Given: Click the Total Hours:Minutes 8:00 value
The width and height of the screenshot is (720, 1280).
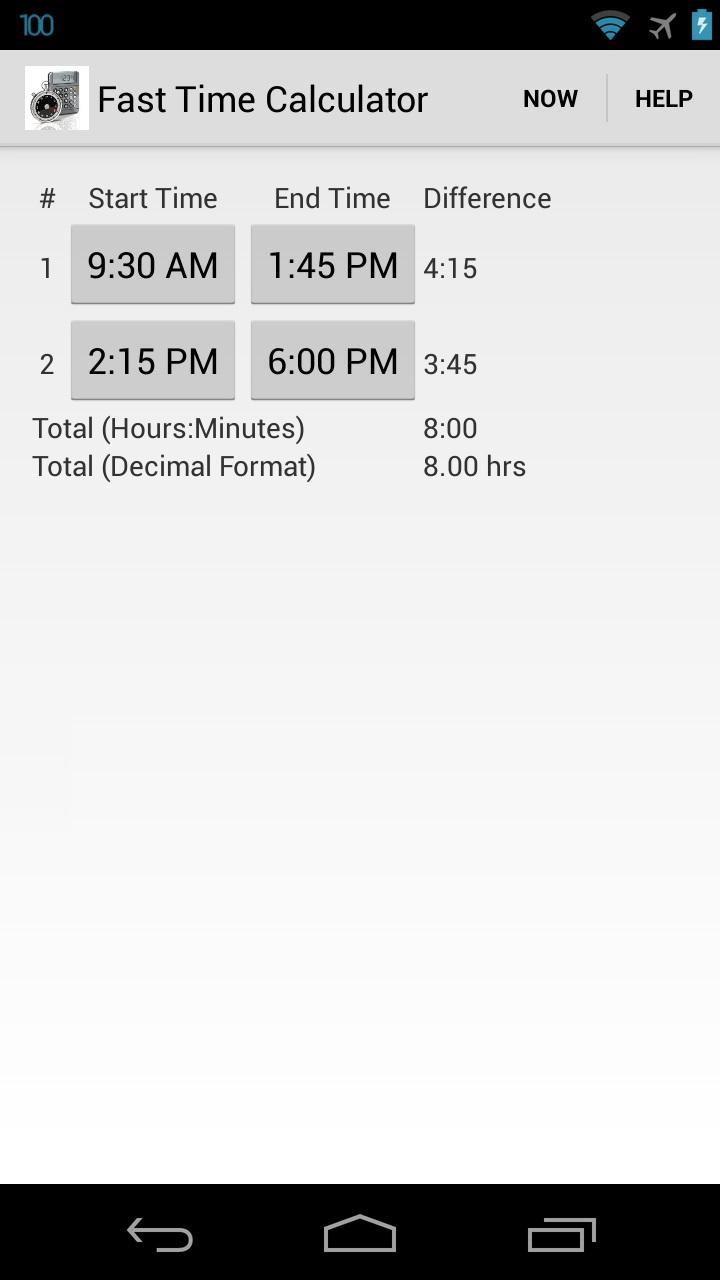Looking at the screenshot, I should (451, 428).
